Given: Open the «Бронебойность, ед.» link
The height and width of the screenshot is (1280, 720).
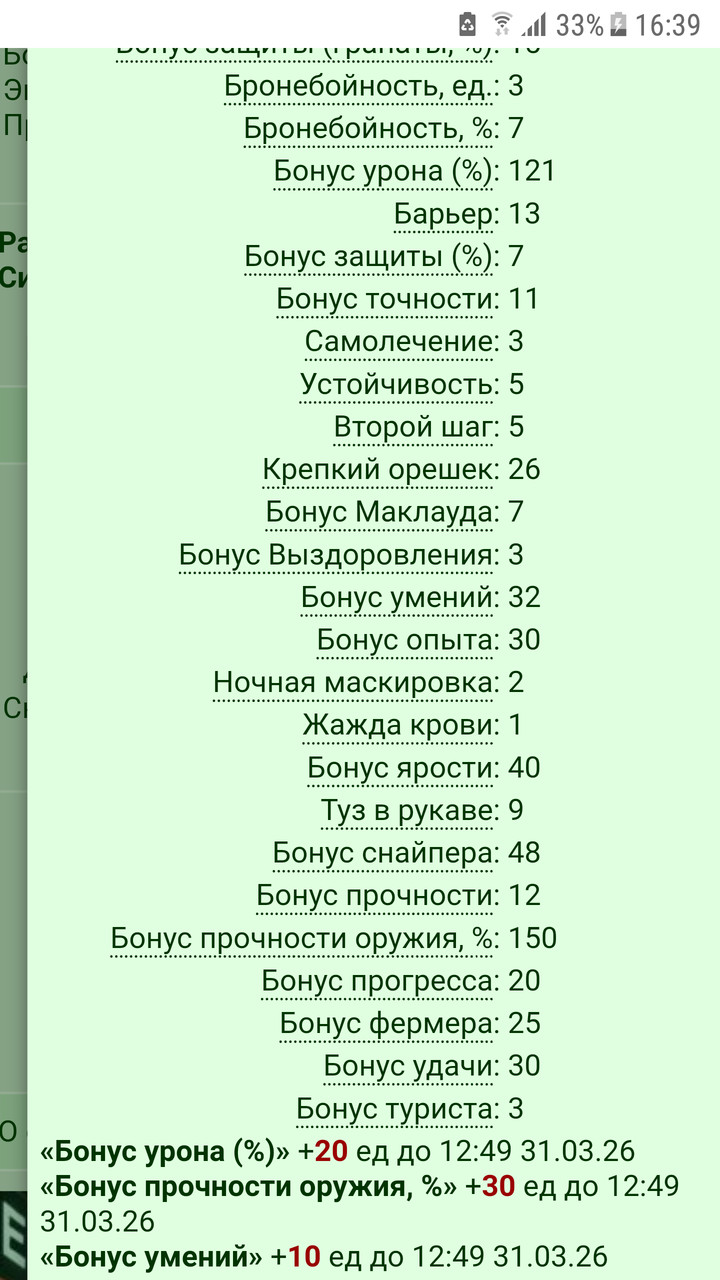Looking at the screenshot, I should tap(361, 86).
